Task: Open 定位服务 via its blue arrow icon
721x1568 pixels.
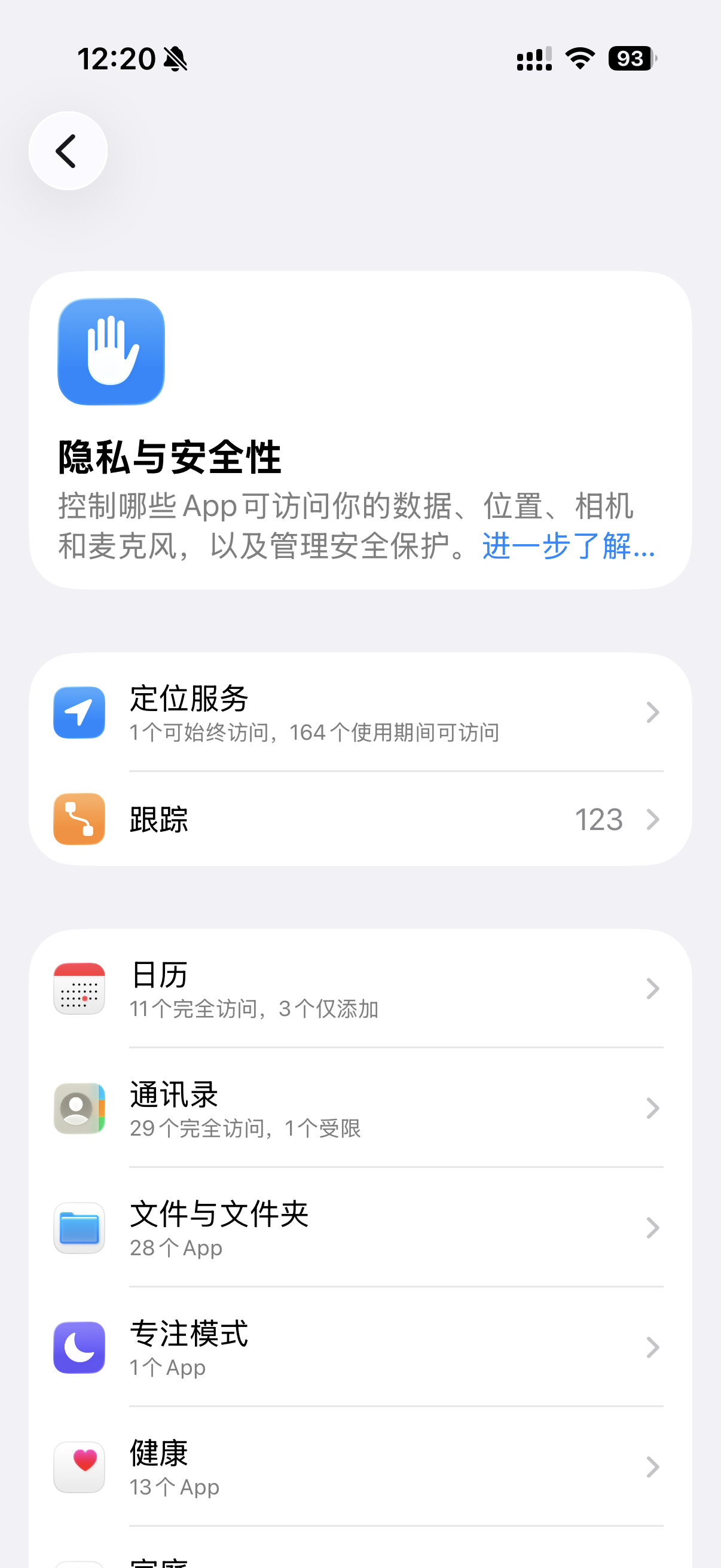Action: 79,712
